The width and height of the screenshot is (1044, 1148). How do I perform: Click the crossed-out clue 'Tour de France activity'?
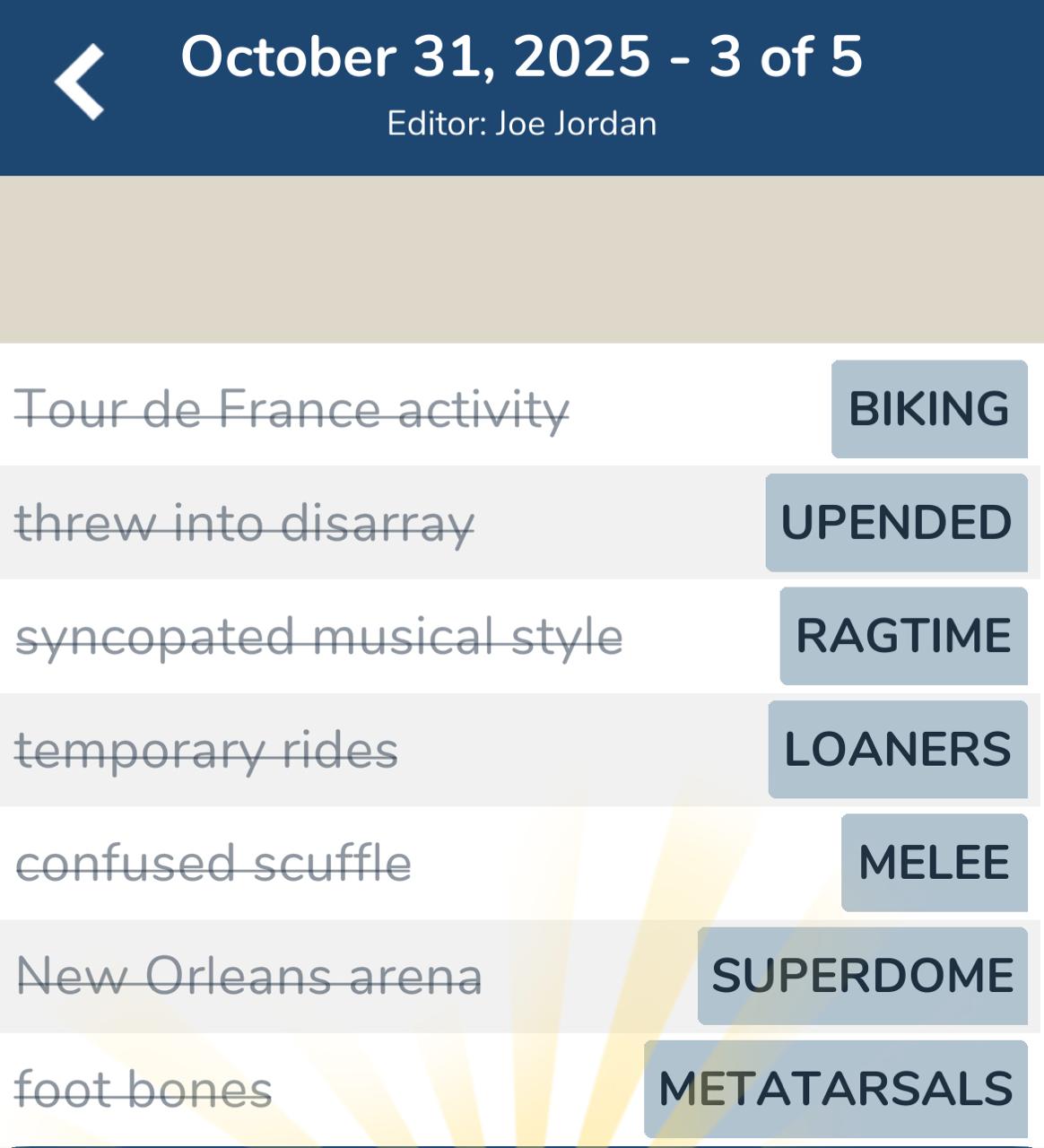(x=293, y=410)
